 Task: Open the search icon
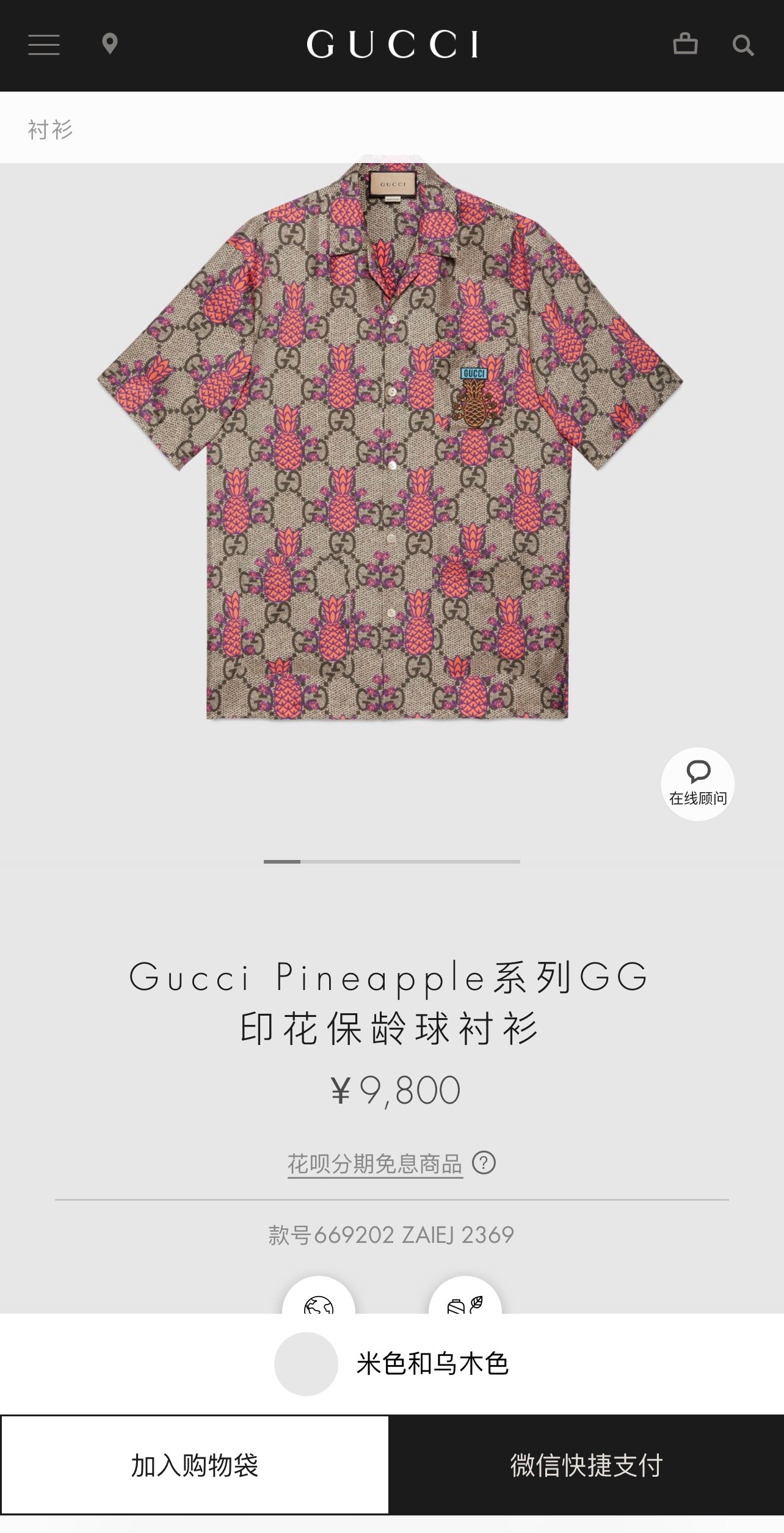point(742,45)
